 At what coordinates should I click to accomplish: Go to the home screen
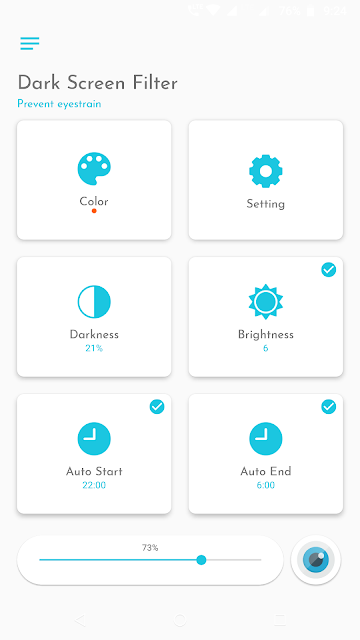180,620
